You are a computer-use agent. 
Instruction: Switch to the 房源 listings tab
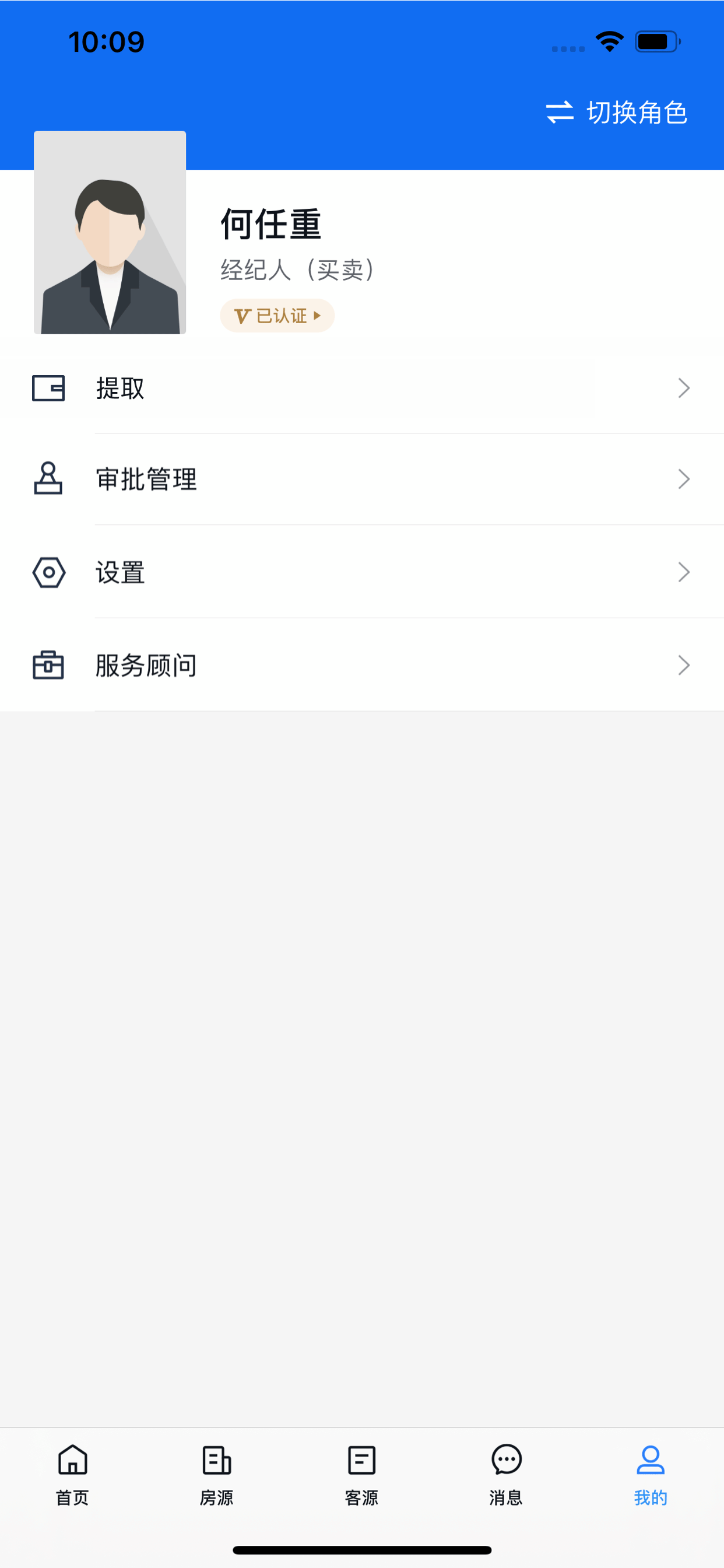point(217,1475)
